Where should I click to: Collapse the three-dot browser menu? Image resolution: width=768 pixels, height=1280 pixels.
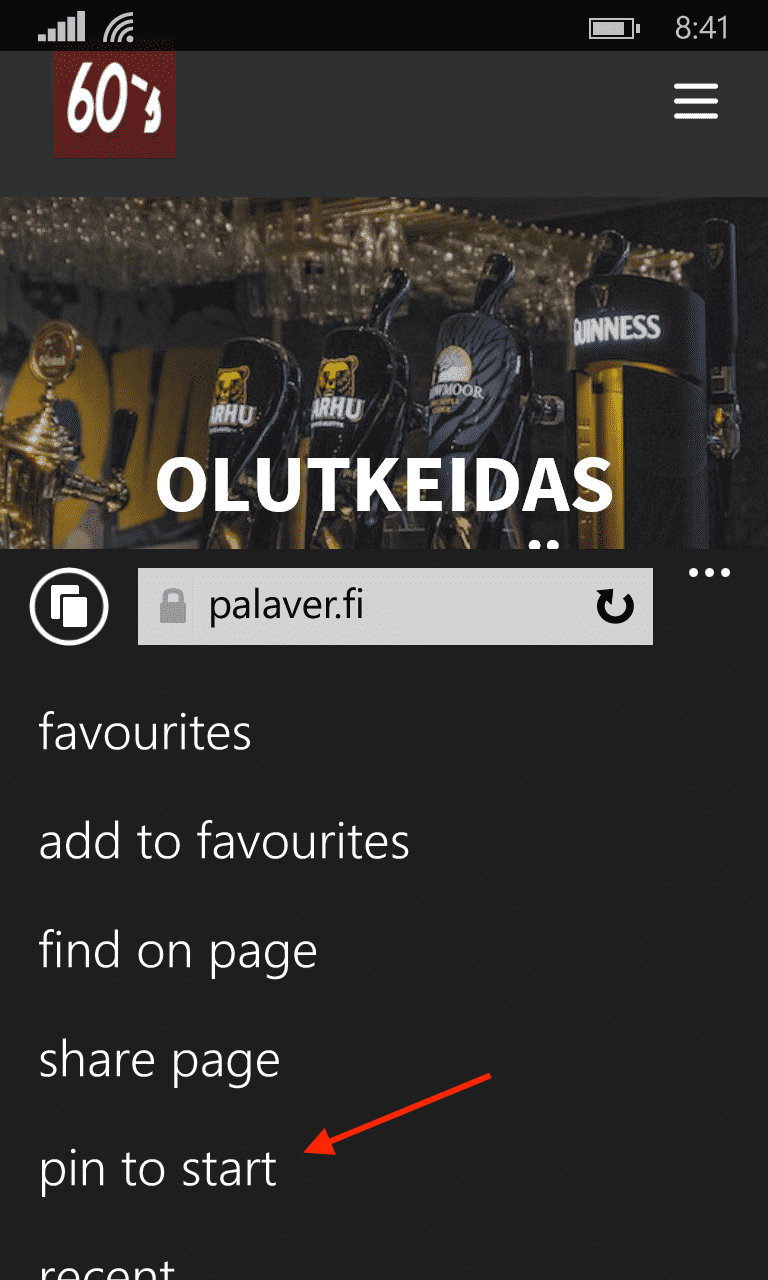point(710,574)
